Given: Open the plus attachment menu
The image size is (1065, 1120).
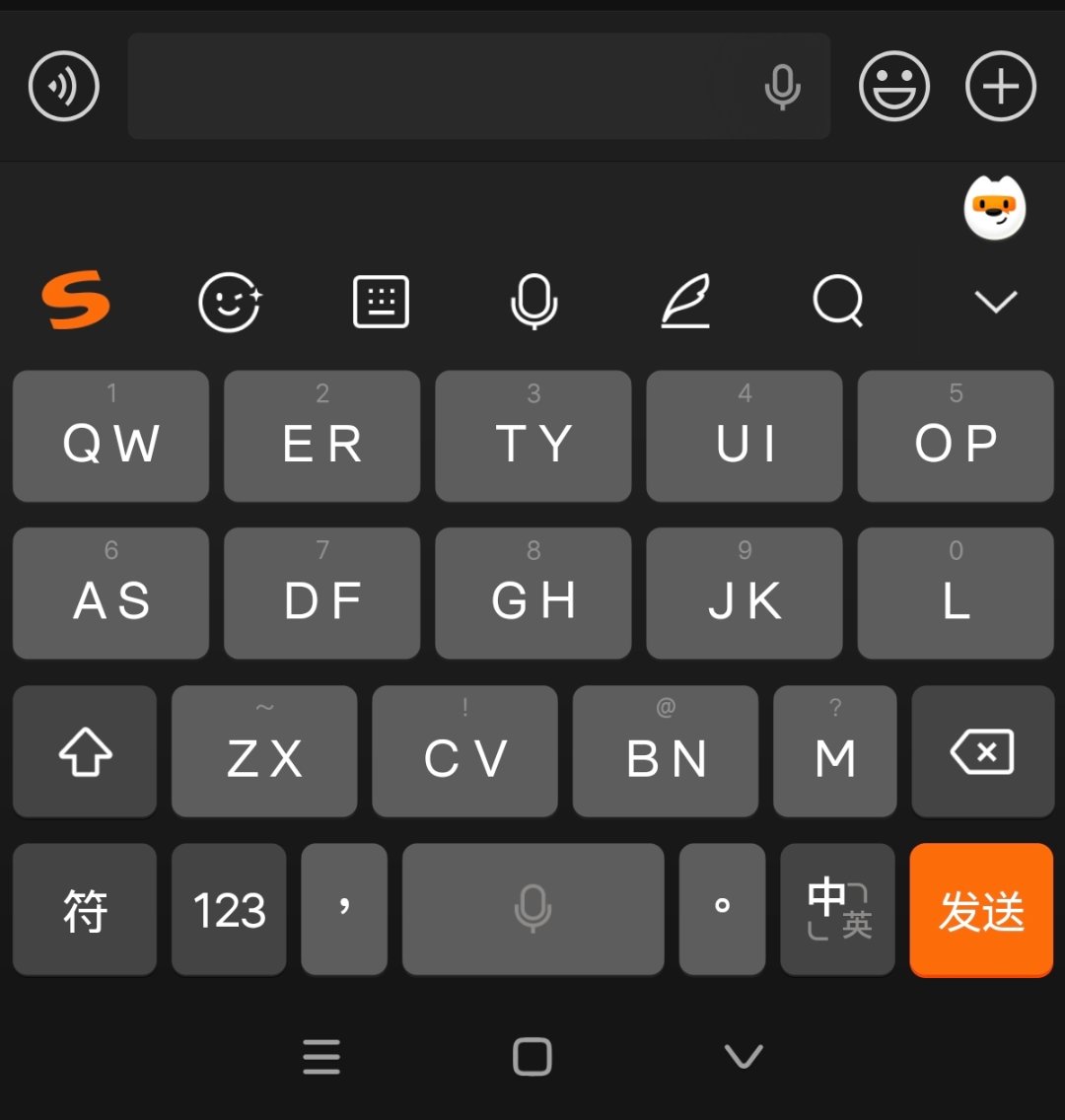Looking at the screenshot, I should coord(1000,87).
